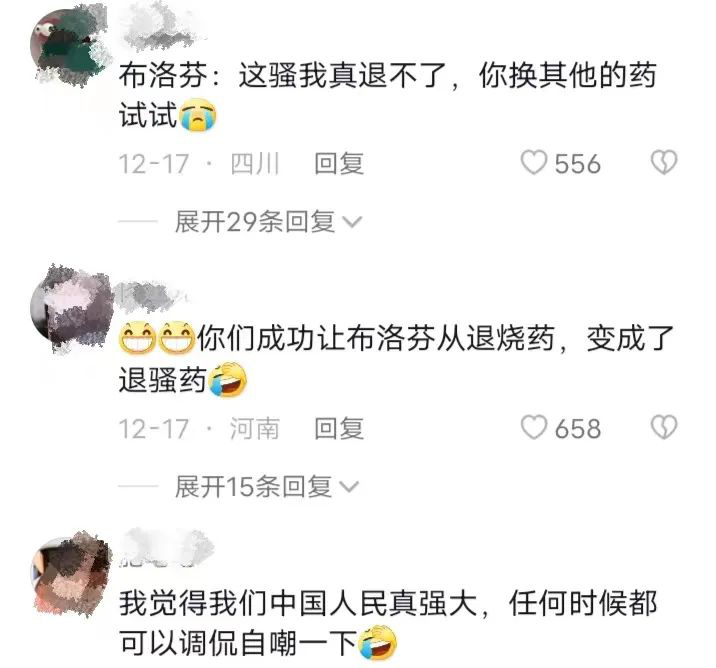Viewport: 716px width, 668px height.
Task: Dislike the comment from 四川
Action: [664, 163]
